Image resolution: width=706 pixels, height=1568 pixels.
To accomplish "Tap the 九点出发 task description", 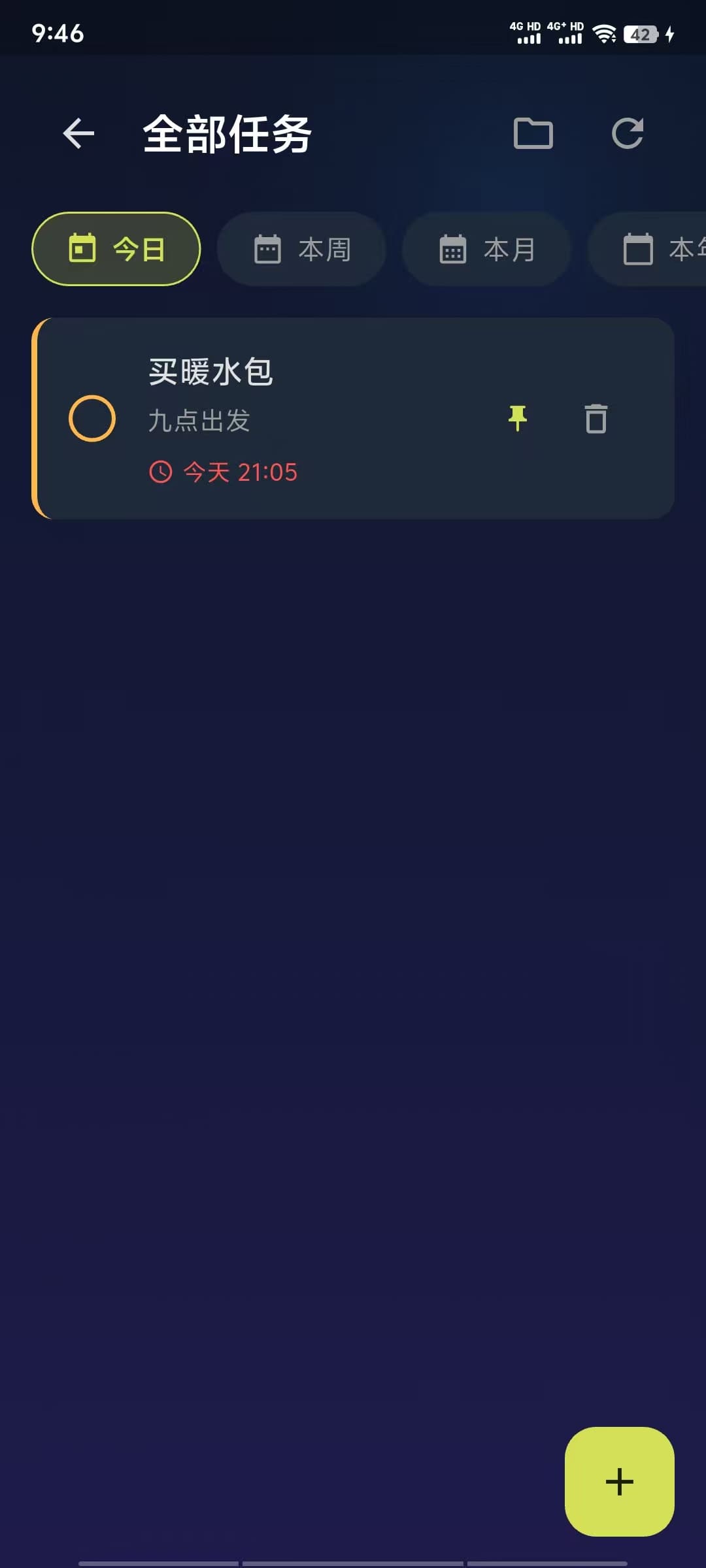I will [x=199, y=421].
